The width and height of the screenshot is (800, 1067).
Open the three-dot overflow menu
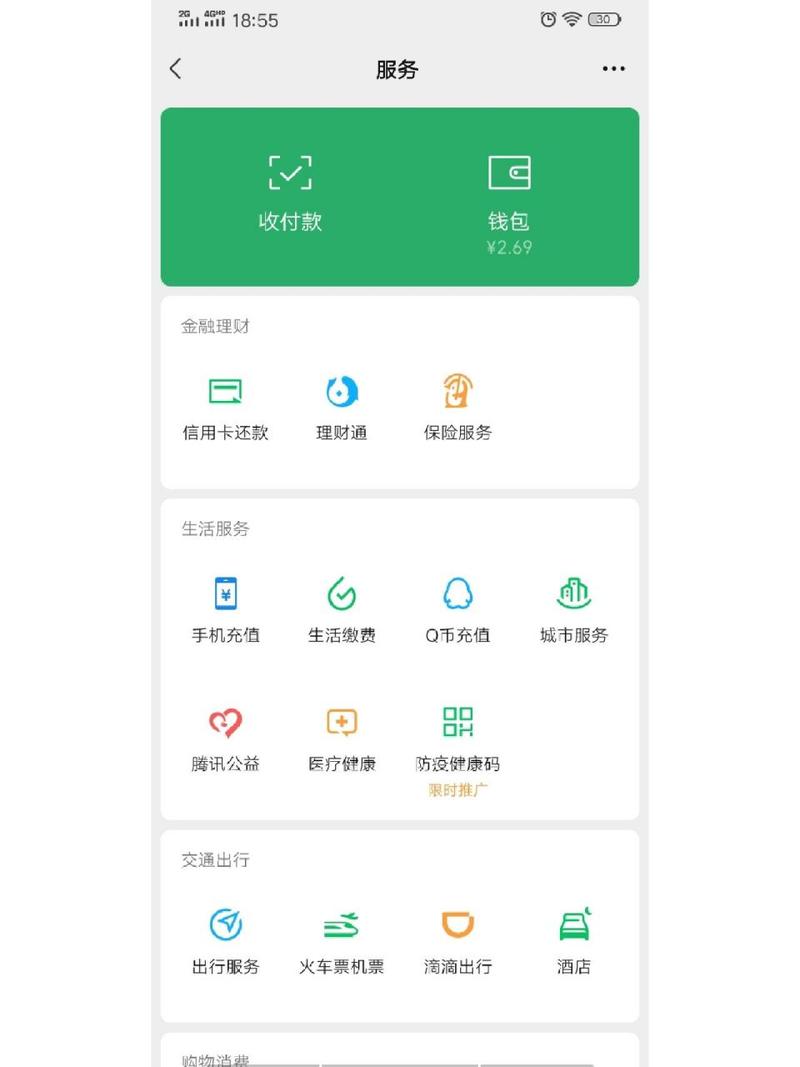(x=613, y=69)
